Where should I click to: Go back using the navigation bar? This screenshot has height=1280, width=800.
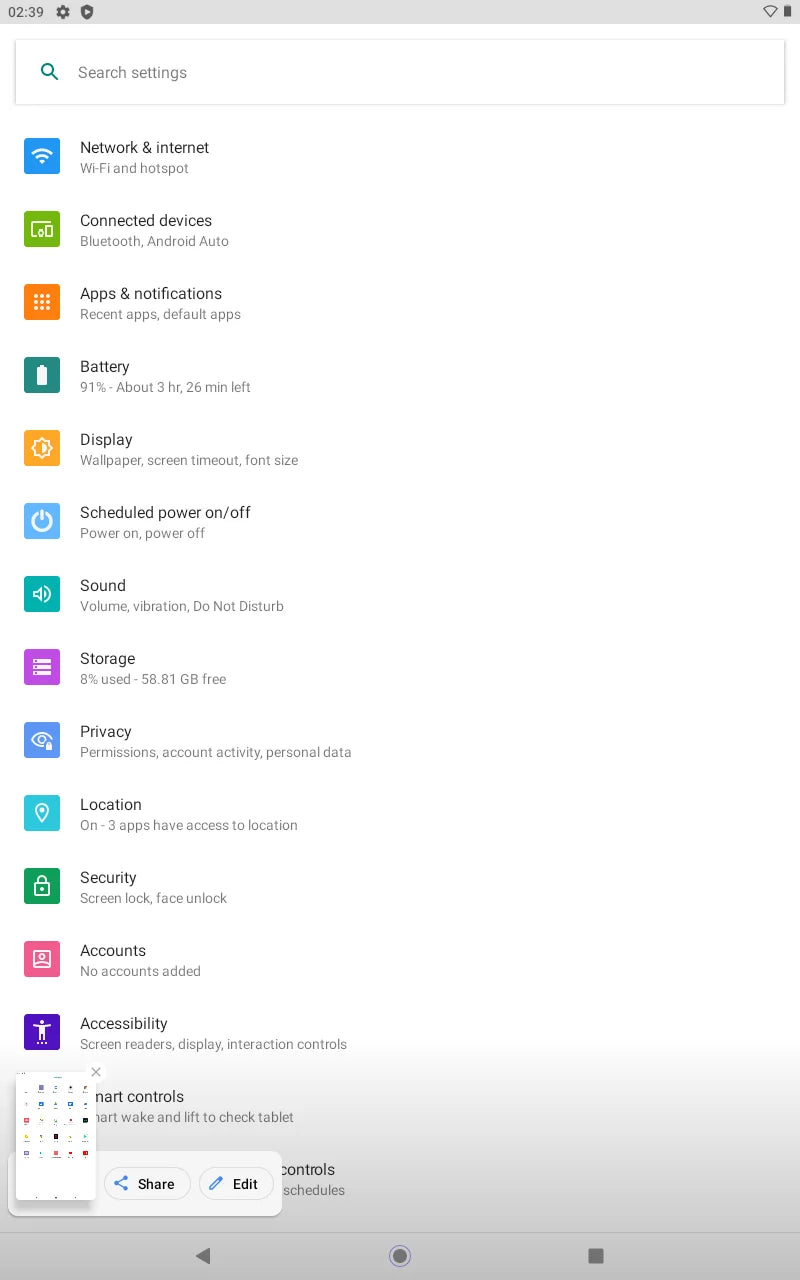(203, 1256)
